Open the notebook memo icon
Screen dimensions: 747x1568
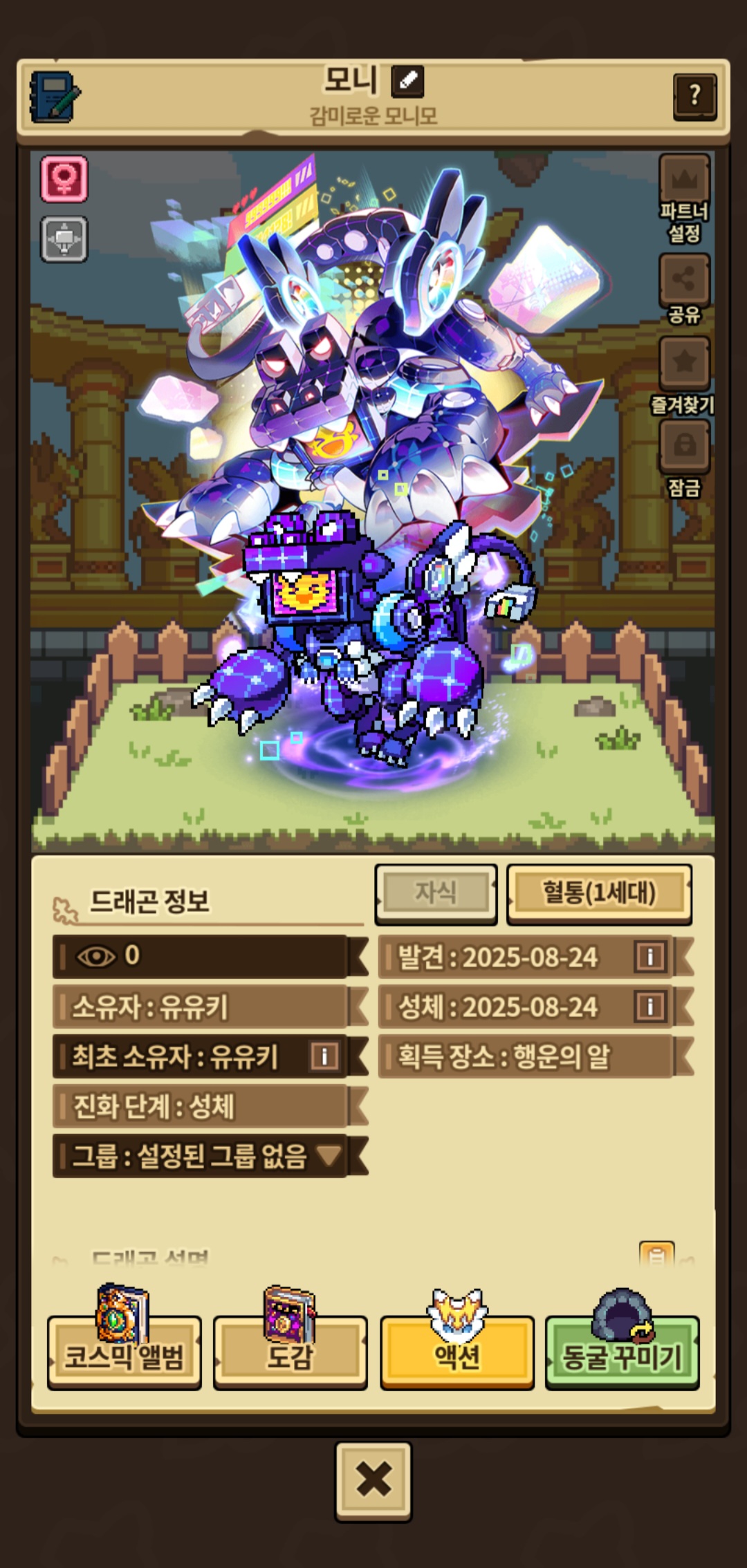point(54,97)
